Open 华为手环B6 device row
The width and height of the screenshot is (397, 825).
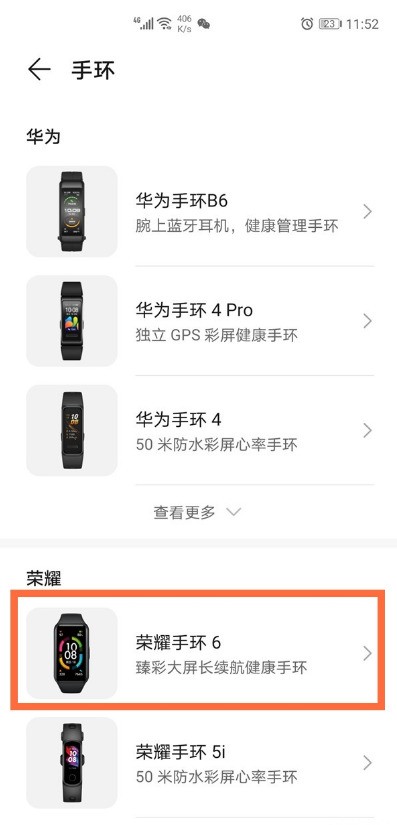coord(199,212)
